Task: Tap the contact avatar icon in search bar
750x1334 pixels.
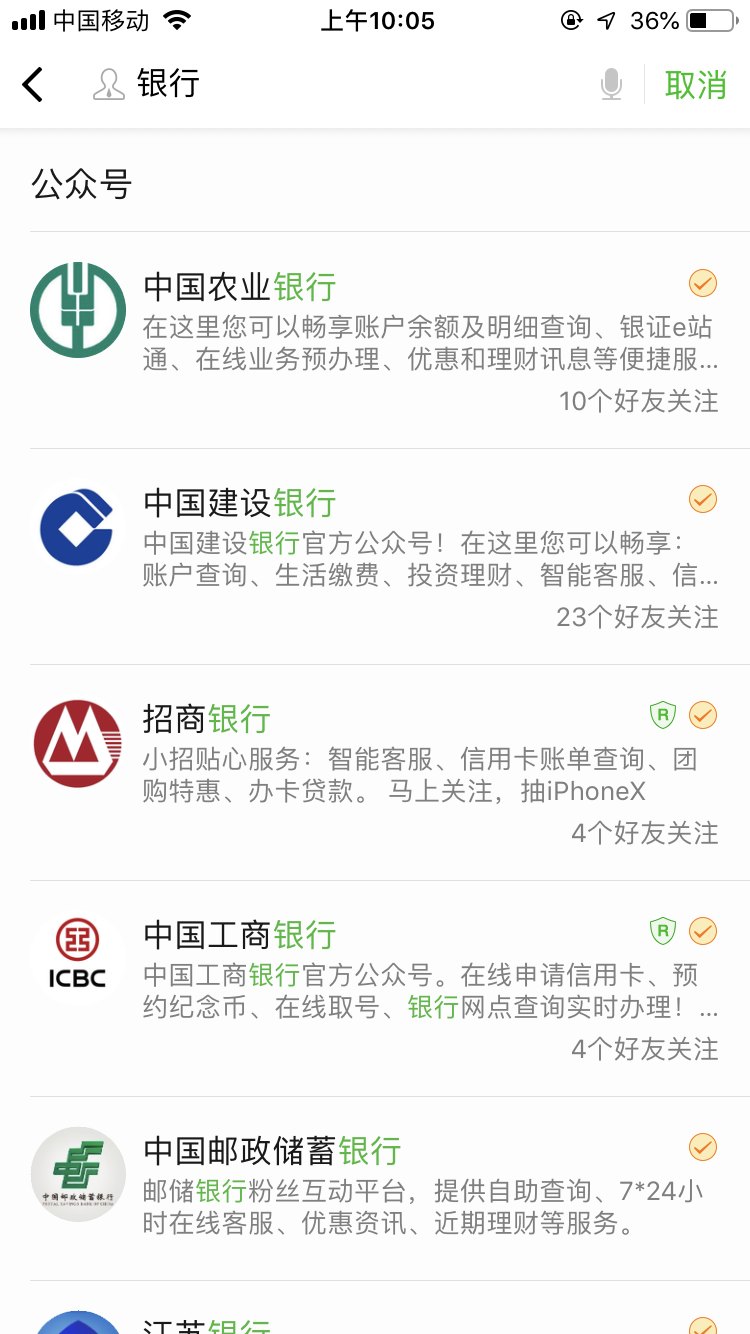Action: coord(110,85)
